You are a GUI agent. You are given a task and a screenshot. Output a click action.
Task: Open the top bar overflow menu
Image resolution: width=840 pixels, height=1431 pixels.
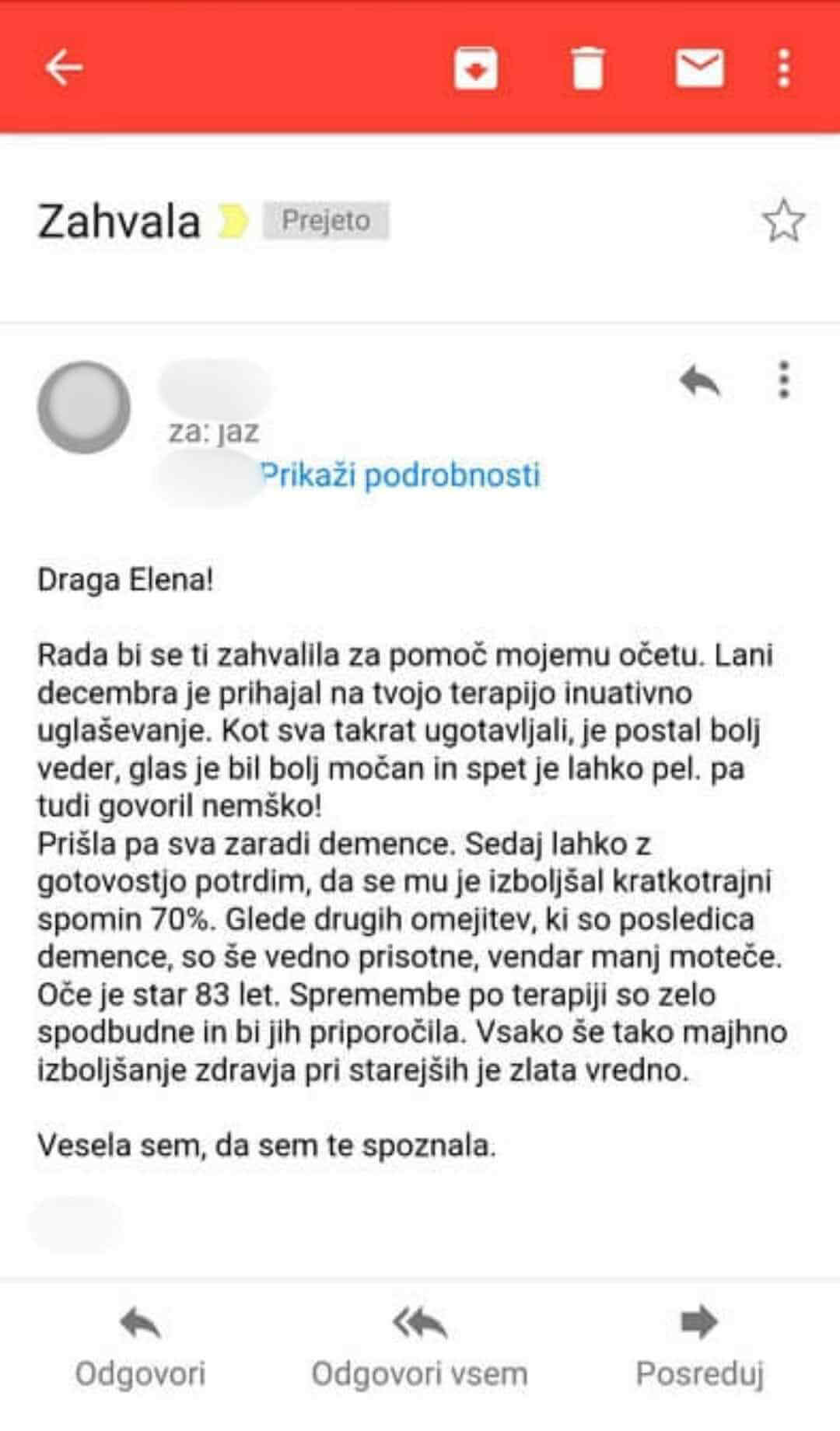tap(783, 68)
